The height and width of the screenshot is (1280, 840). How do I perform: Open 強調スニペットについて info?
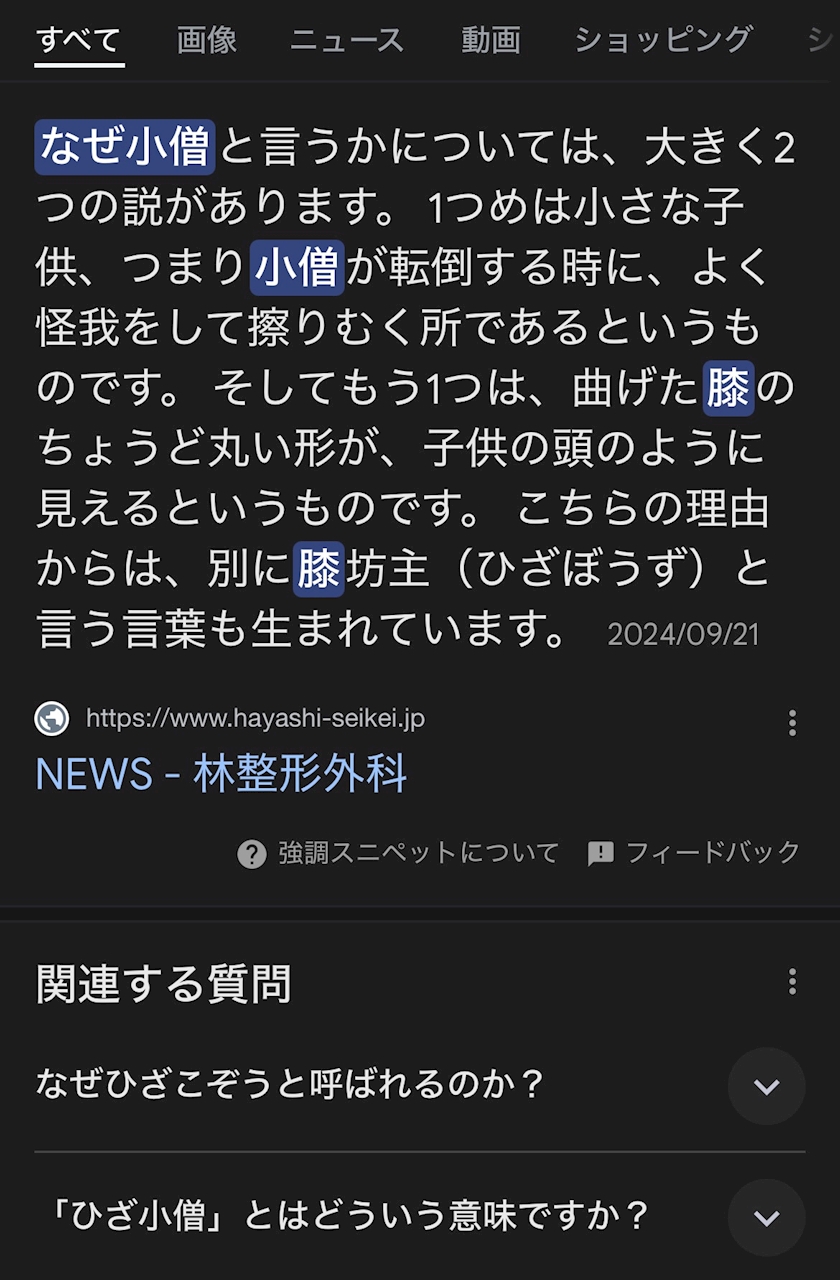[x=398, y=853]
